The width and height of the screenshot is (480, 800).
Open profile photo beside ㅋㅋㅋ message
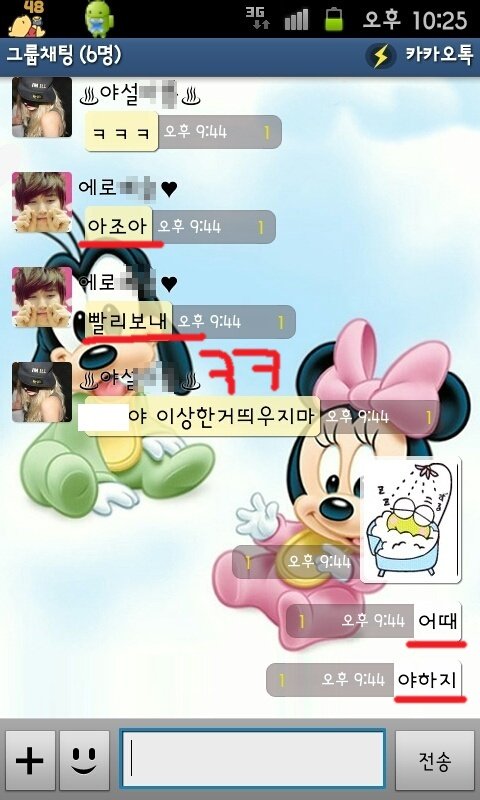[42, 107]
